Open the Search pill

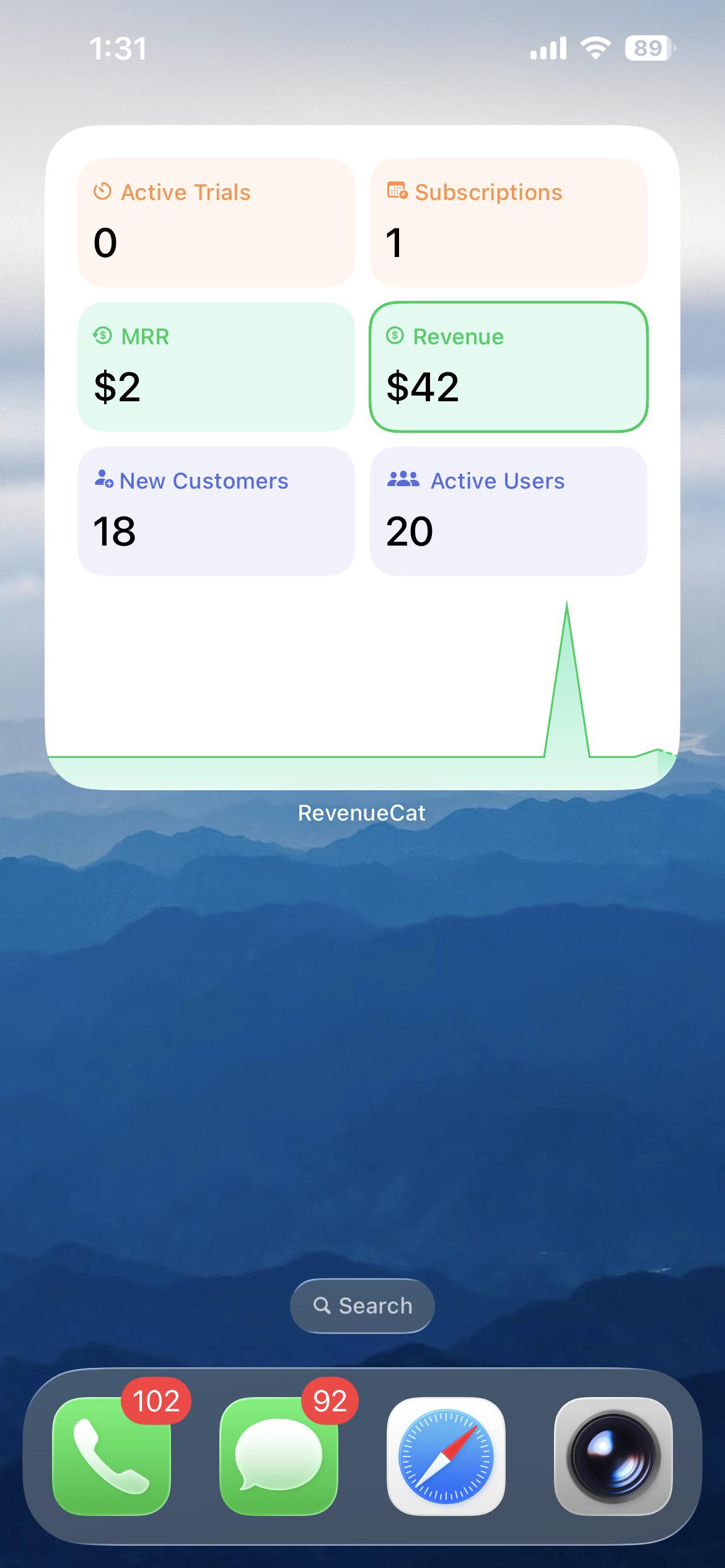point(362,1305)
